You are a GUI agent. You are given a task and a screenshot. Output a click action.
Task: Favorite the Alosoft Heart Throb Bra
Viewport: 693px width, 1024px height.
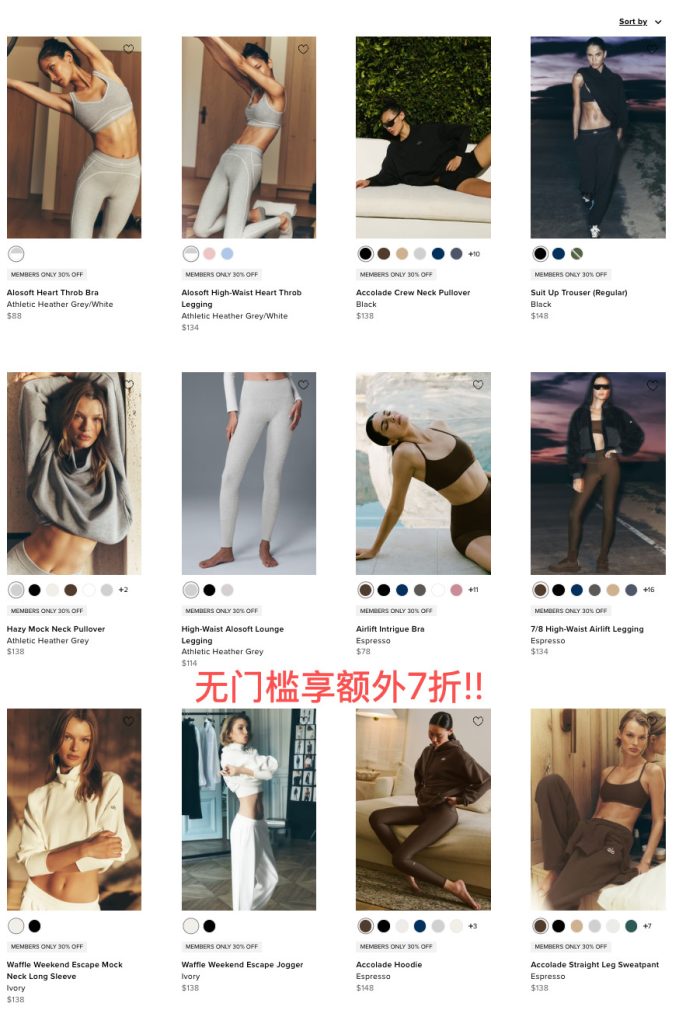(x=128, y=49)
